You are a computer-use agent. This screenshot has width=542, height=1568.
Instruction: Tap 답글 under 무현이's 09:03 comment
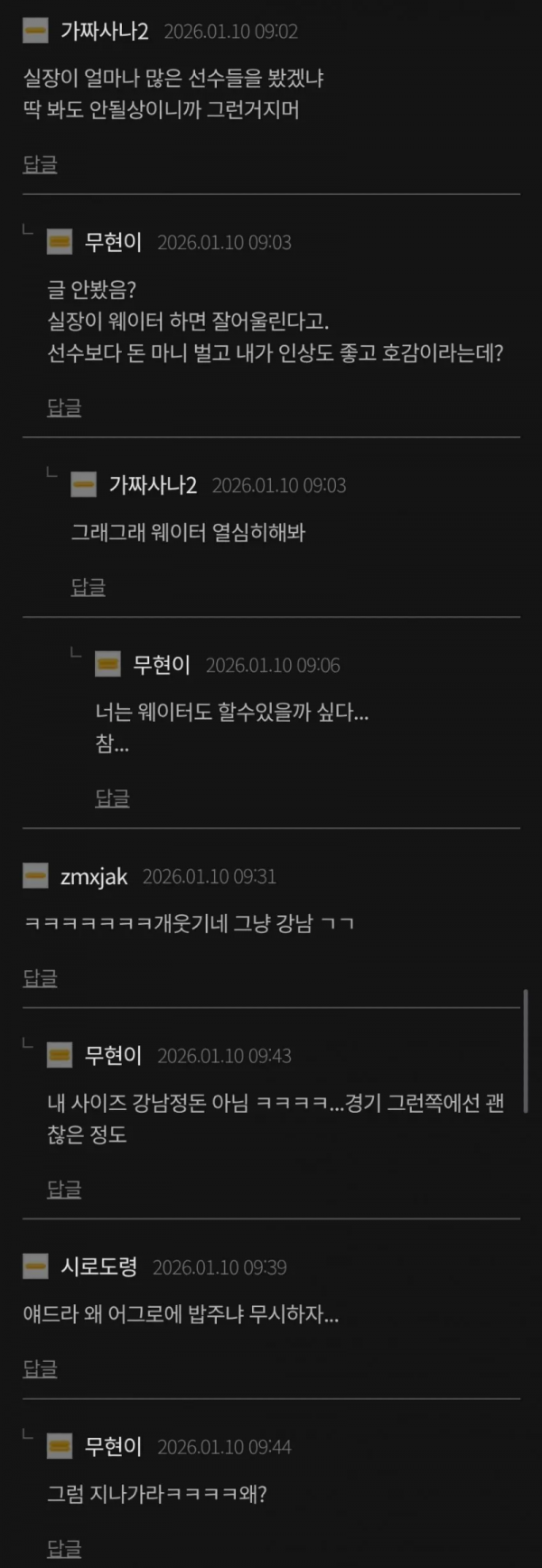click(x=64, y=408)
